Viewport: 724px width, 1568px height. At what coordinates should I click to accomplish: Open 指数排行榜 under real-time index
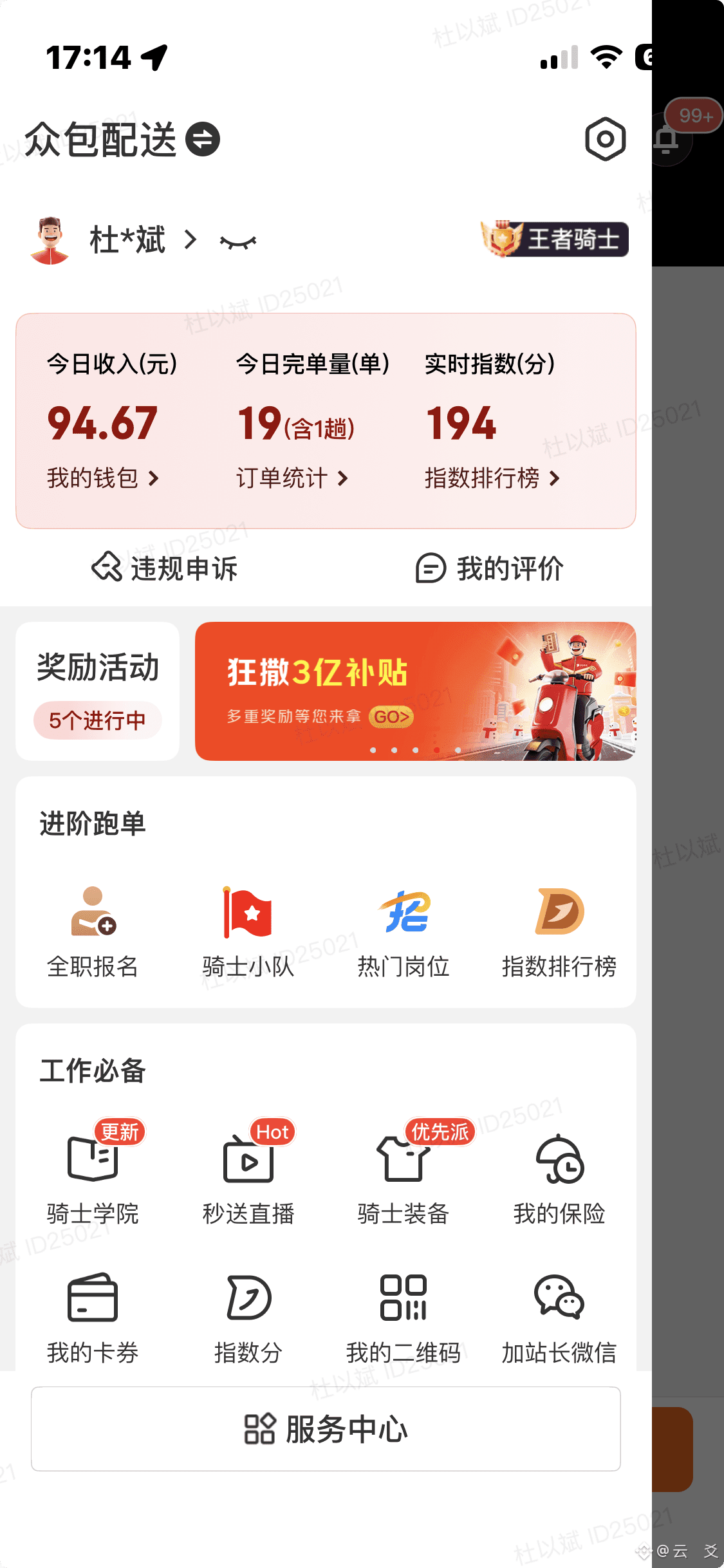point(492,478)
